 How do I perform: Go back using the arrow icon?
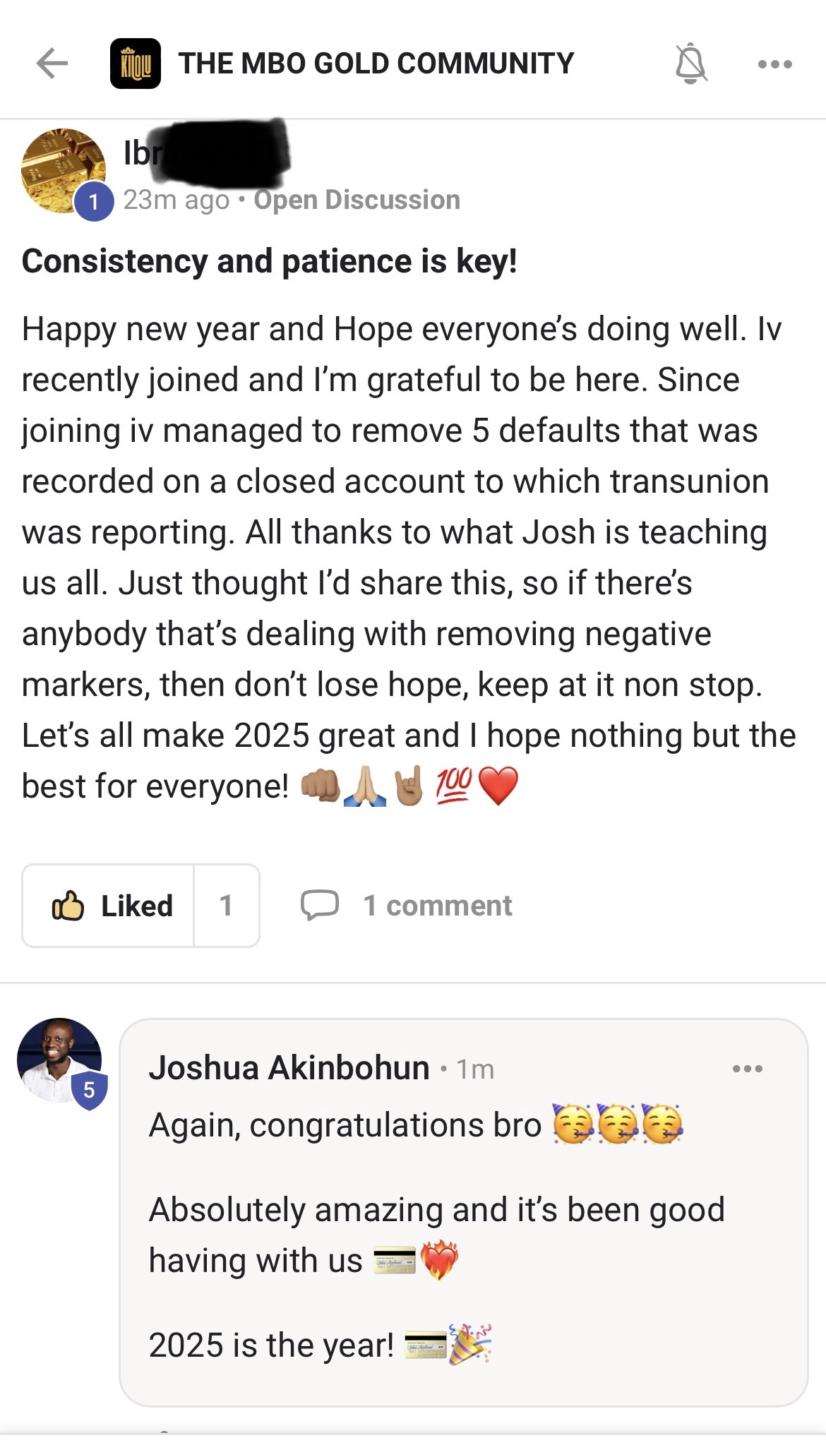[x=52, y=64]
